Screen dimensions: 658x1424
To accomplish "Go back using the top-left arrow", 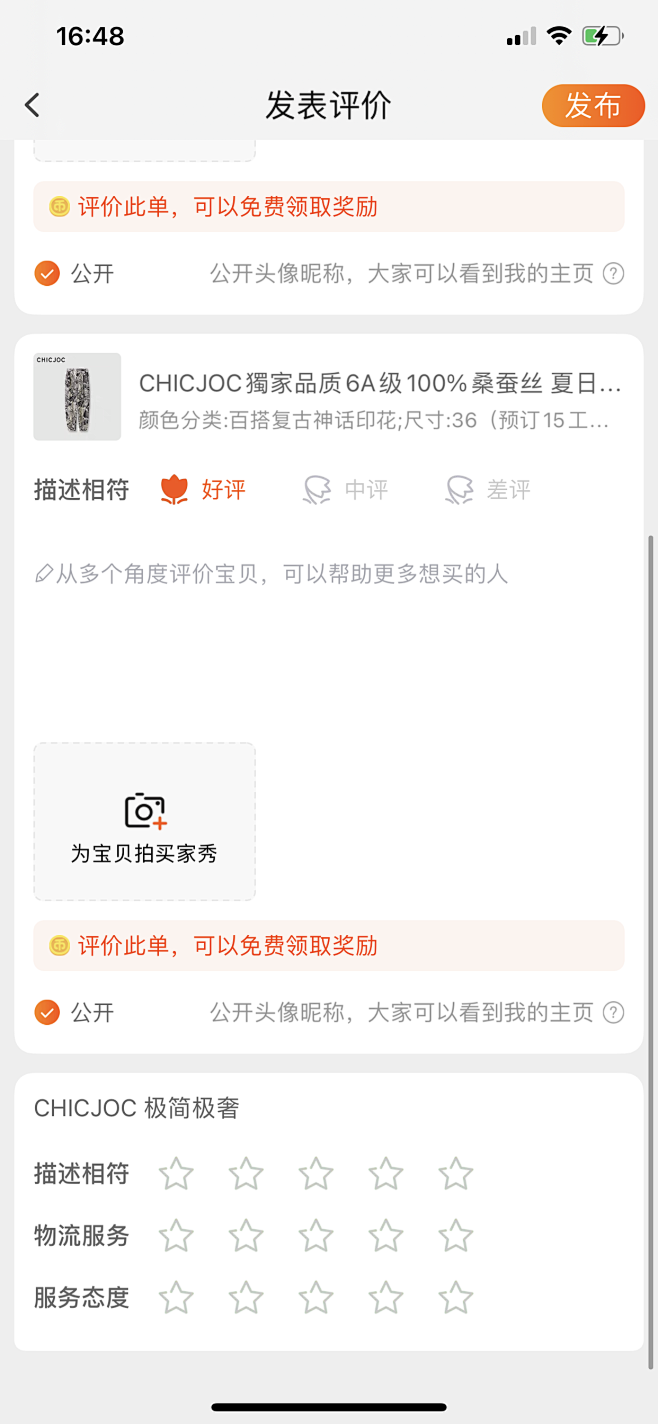I will [x=33, y=105].
